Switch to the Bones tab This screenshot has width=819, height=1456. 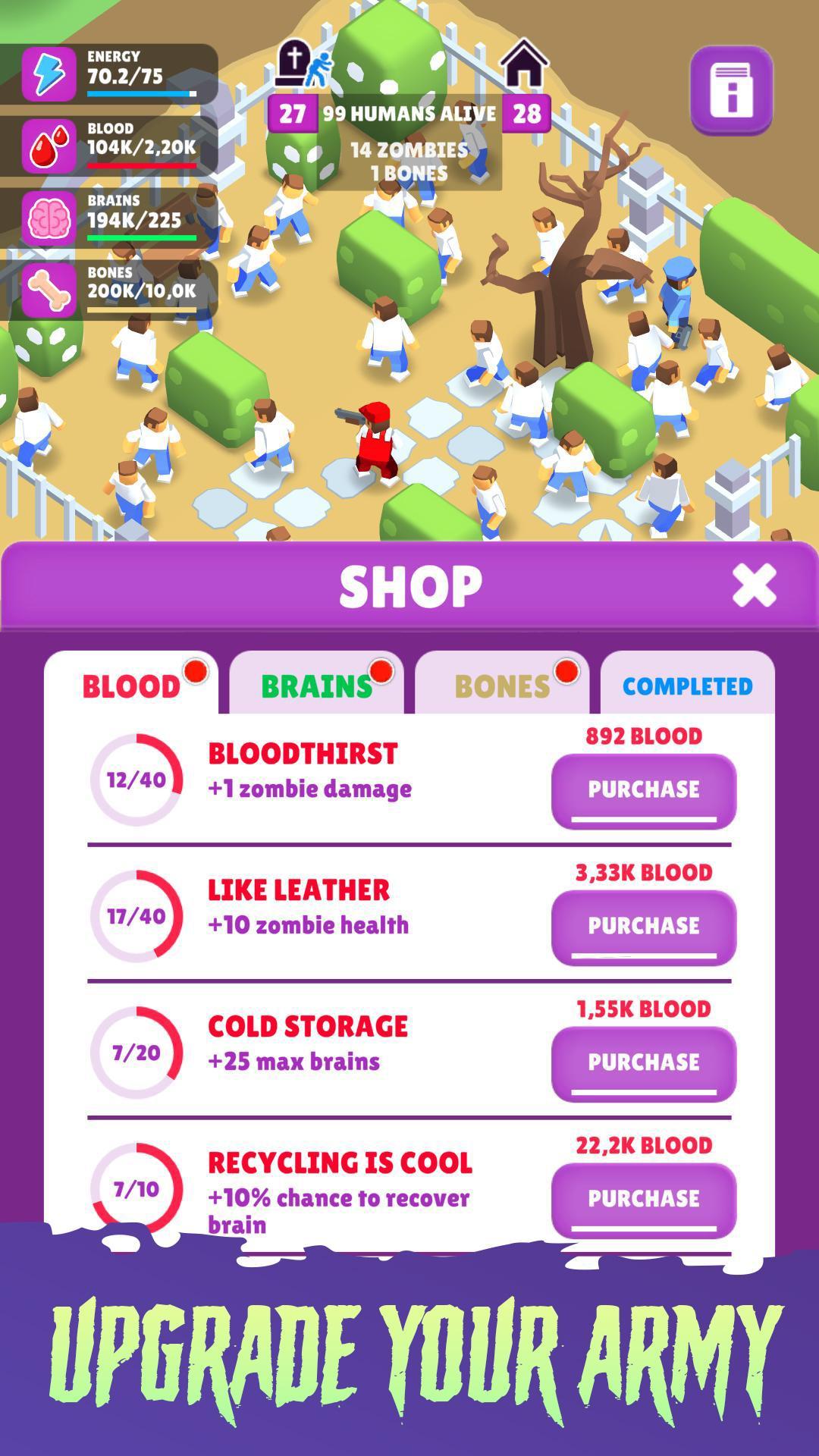502,686
